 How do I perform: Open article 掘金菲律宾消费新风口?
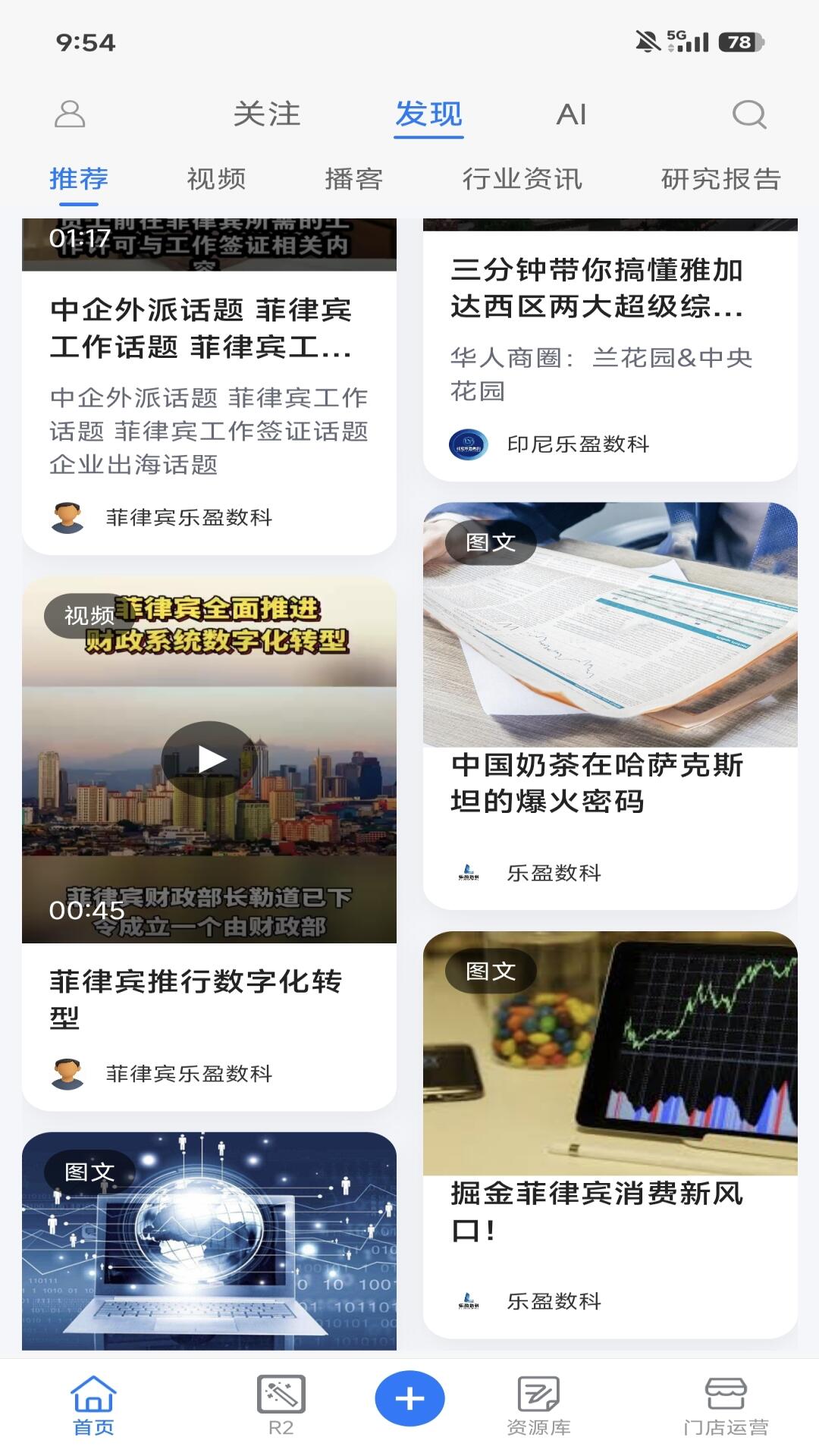pos(599,1207)
